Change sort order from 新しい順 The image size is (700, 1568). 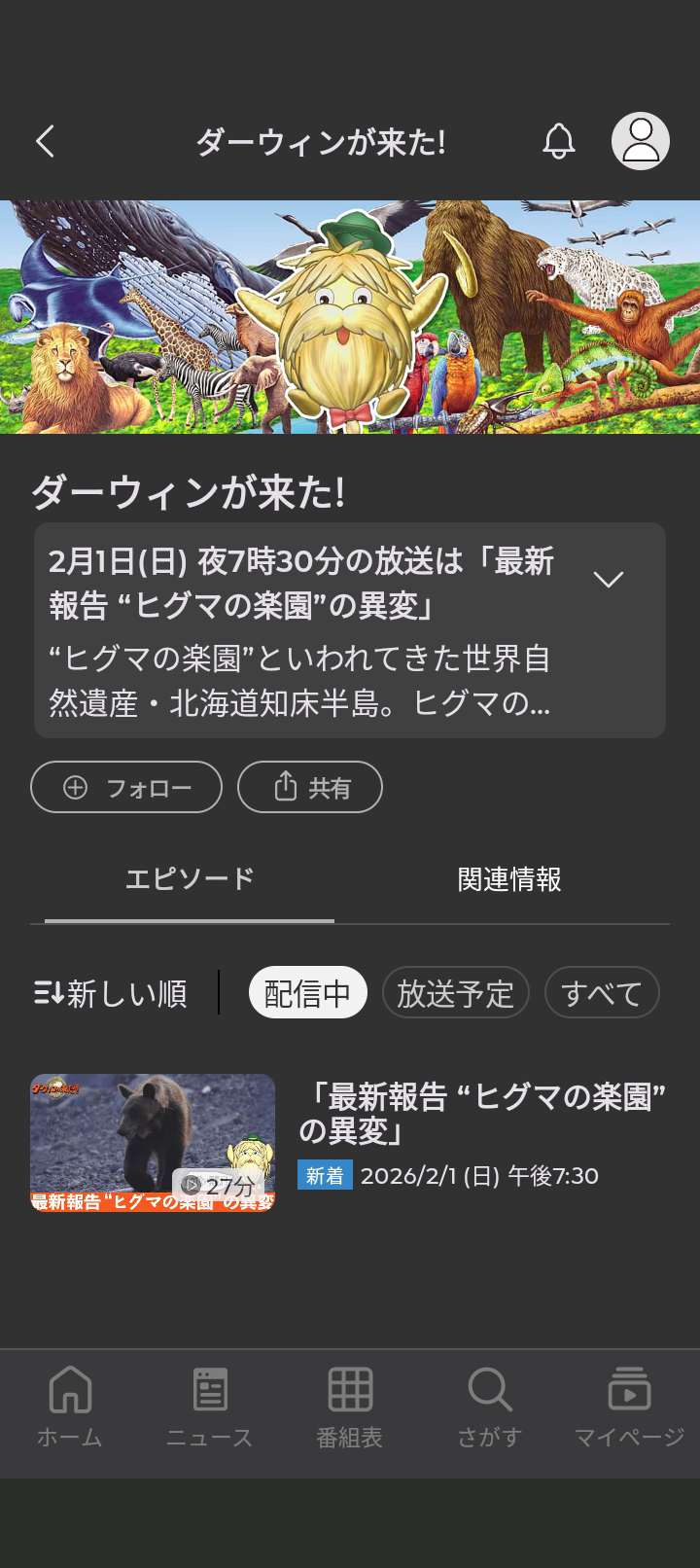pyautogui.click(x=111, y=993)
